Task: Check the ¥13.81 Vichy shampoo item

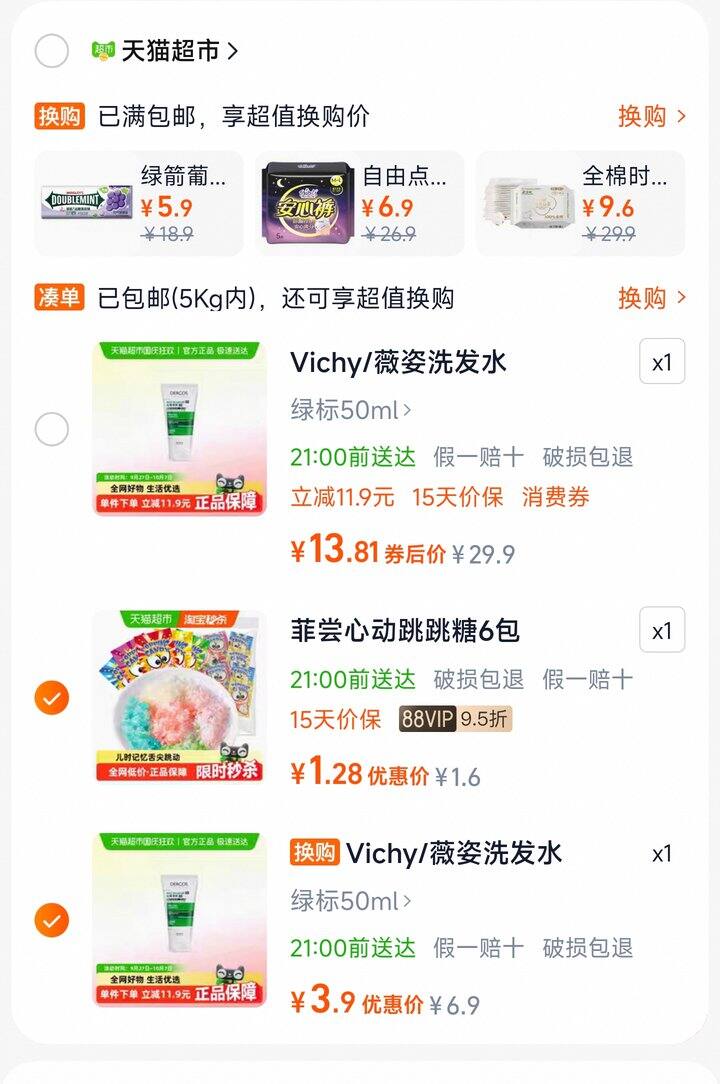Action: click(51, 430)
